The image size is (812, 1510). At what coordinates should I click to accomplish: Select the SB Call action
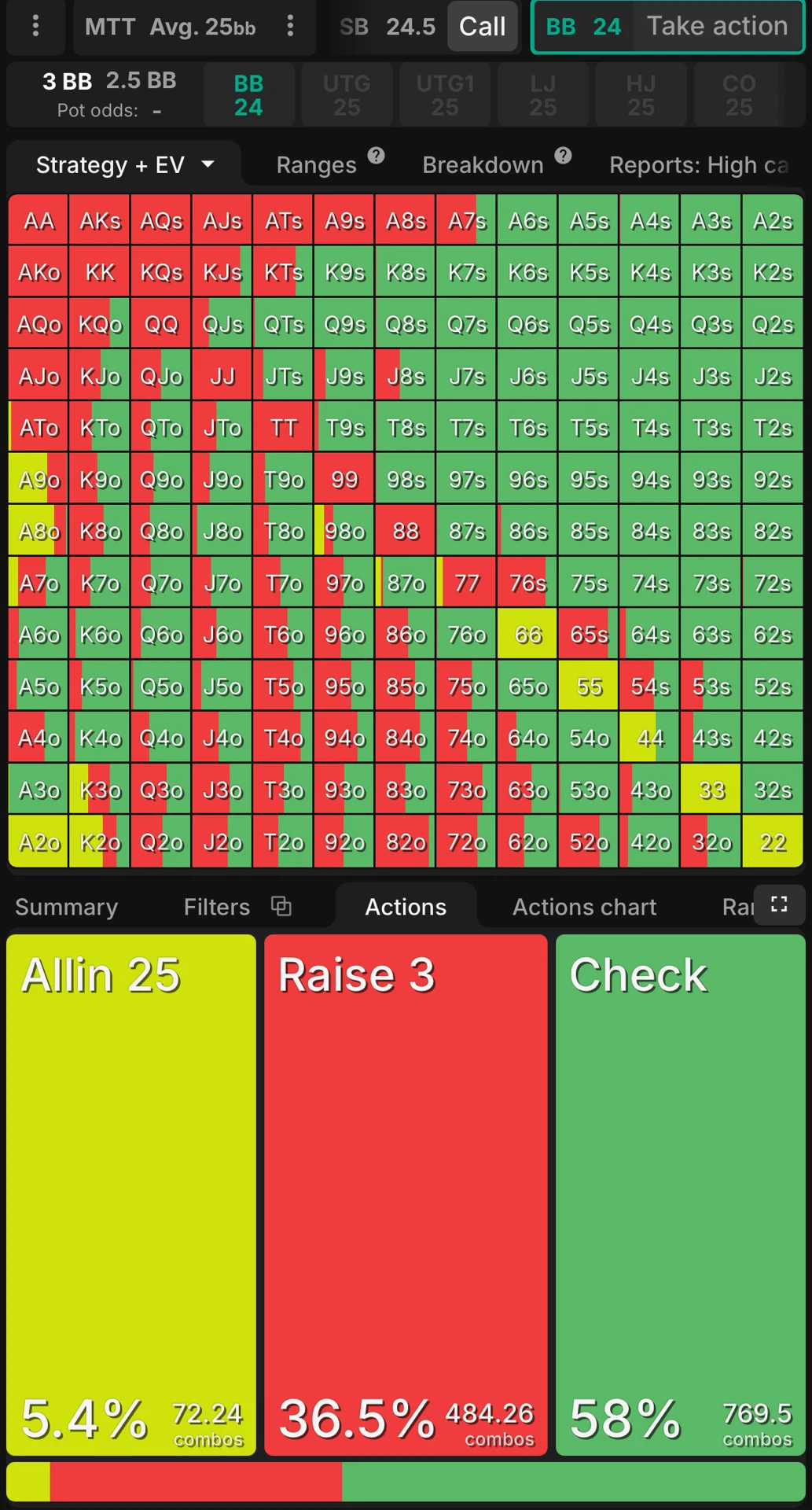[x=482, y=26]
